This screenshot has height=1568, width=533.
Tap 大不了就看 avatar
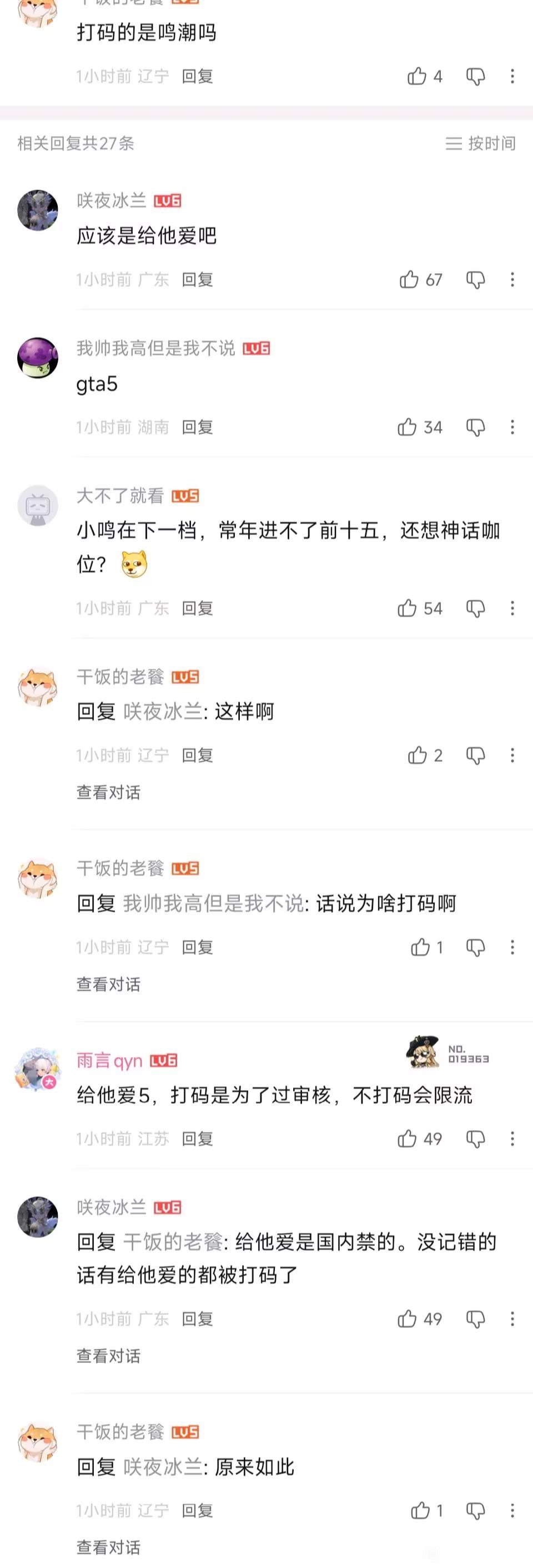pos(38,505)
